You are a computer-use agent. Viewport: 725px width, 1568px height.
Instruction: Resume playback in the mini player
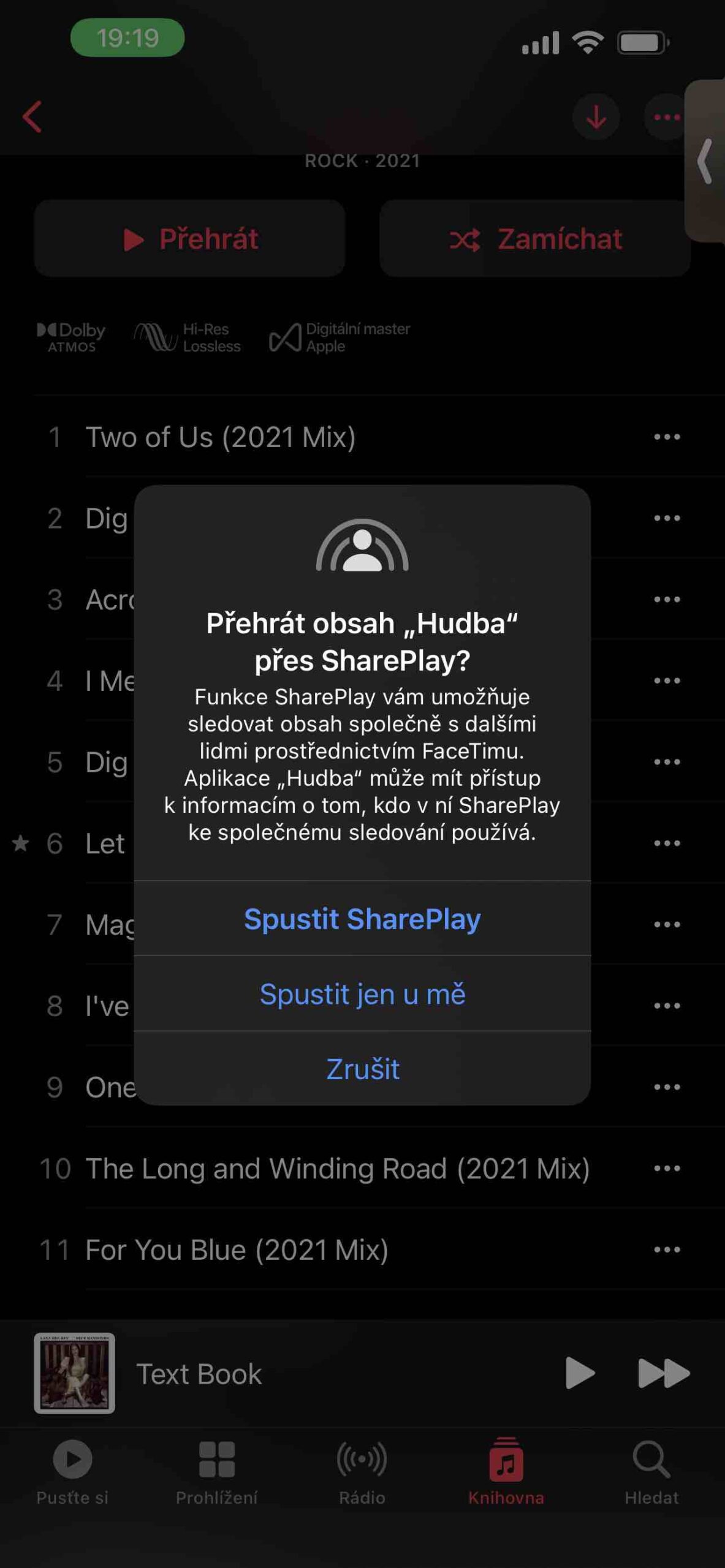579,1373
